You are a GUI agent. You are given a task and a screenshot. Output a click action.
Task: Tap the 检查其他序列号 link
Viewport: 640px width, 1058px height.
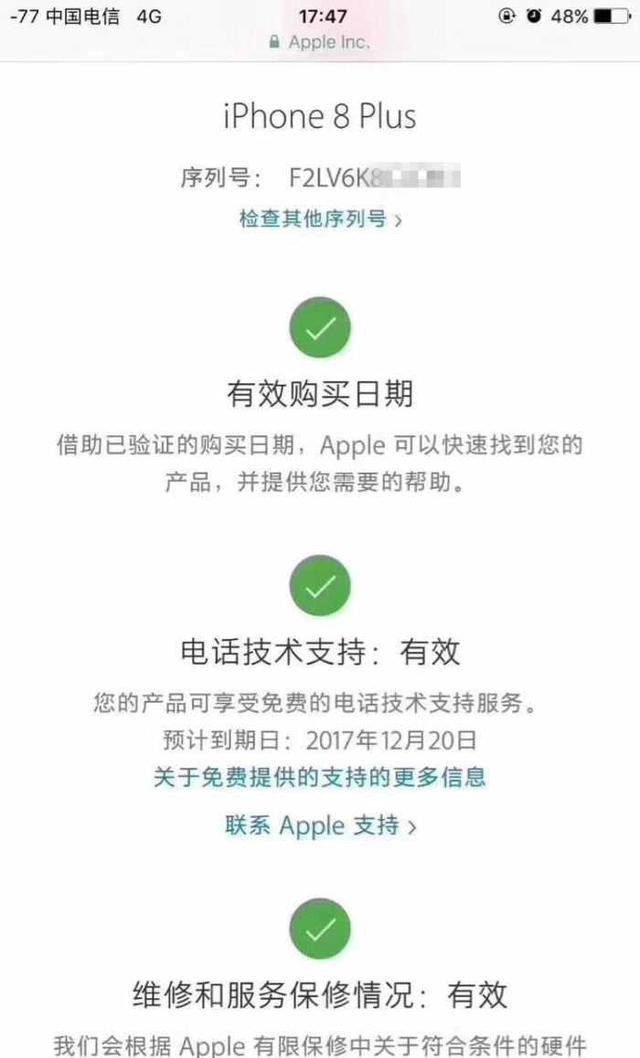(319, 220)
